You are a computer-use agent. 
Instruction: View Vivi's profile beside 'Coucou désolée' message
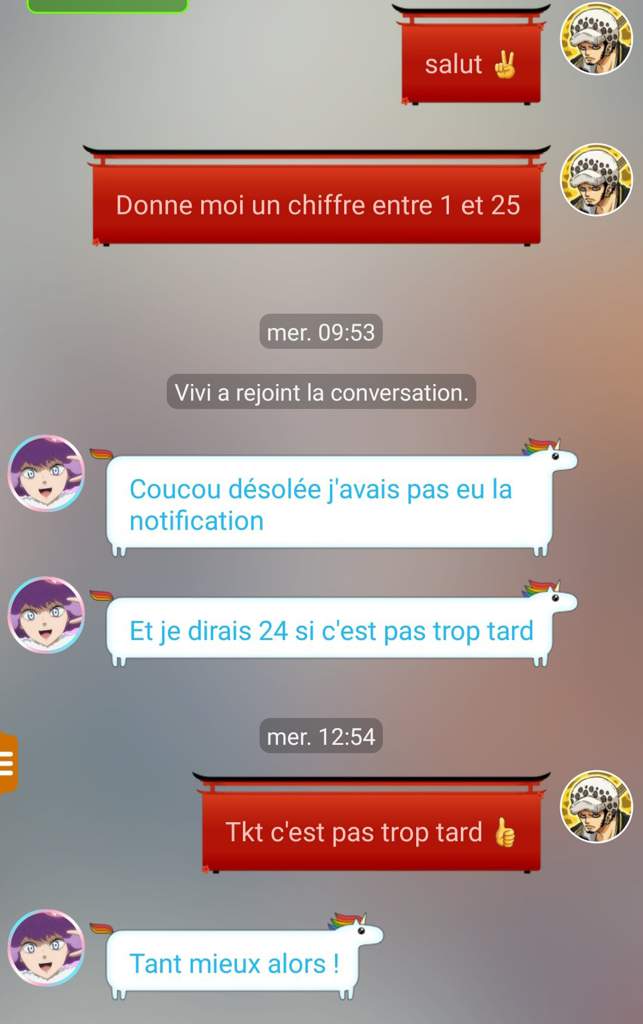click(x=46, y=473)
